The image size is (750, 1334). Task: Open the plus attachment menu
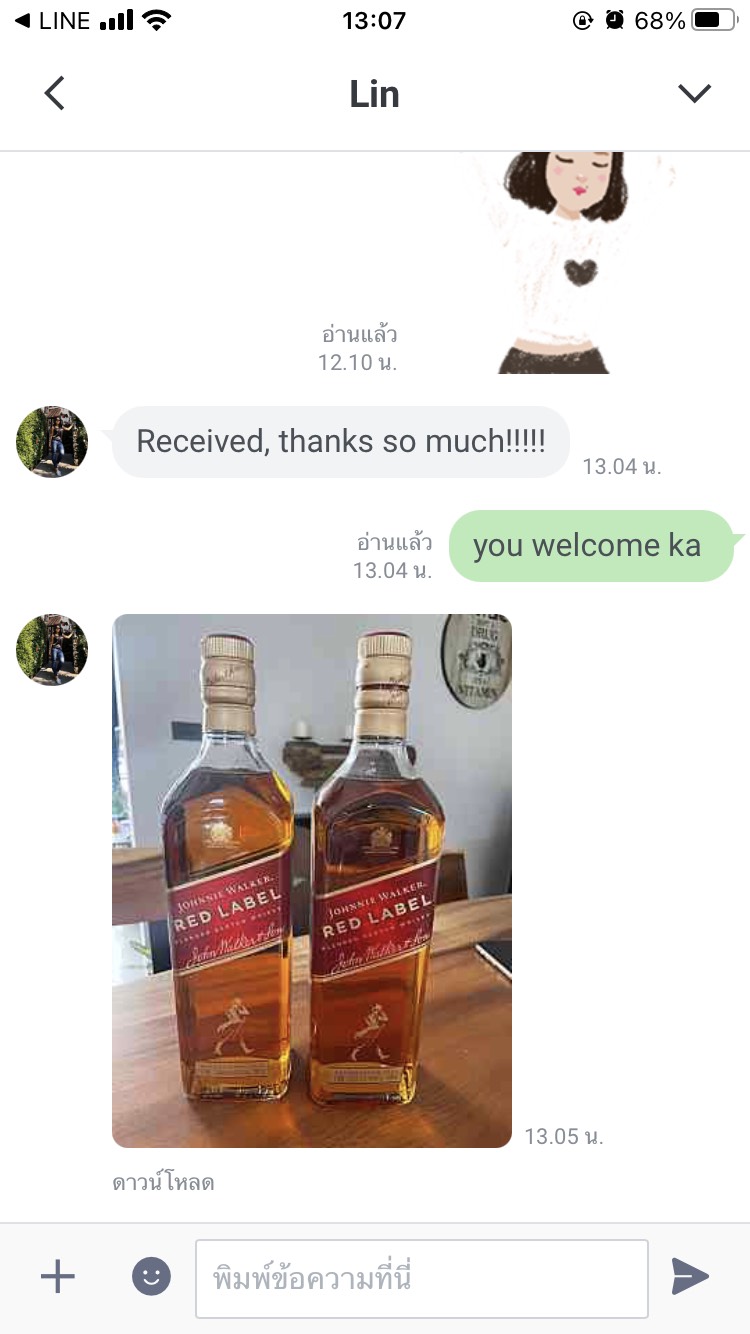coord(58,1277)
